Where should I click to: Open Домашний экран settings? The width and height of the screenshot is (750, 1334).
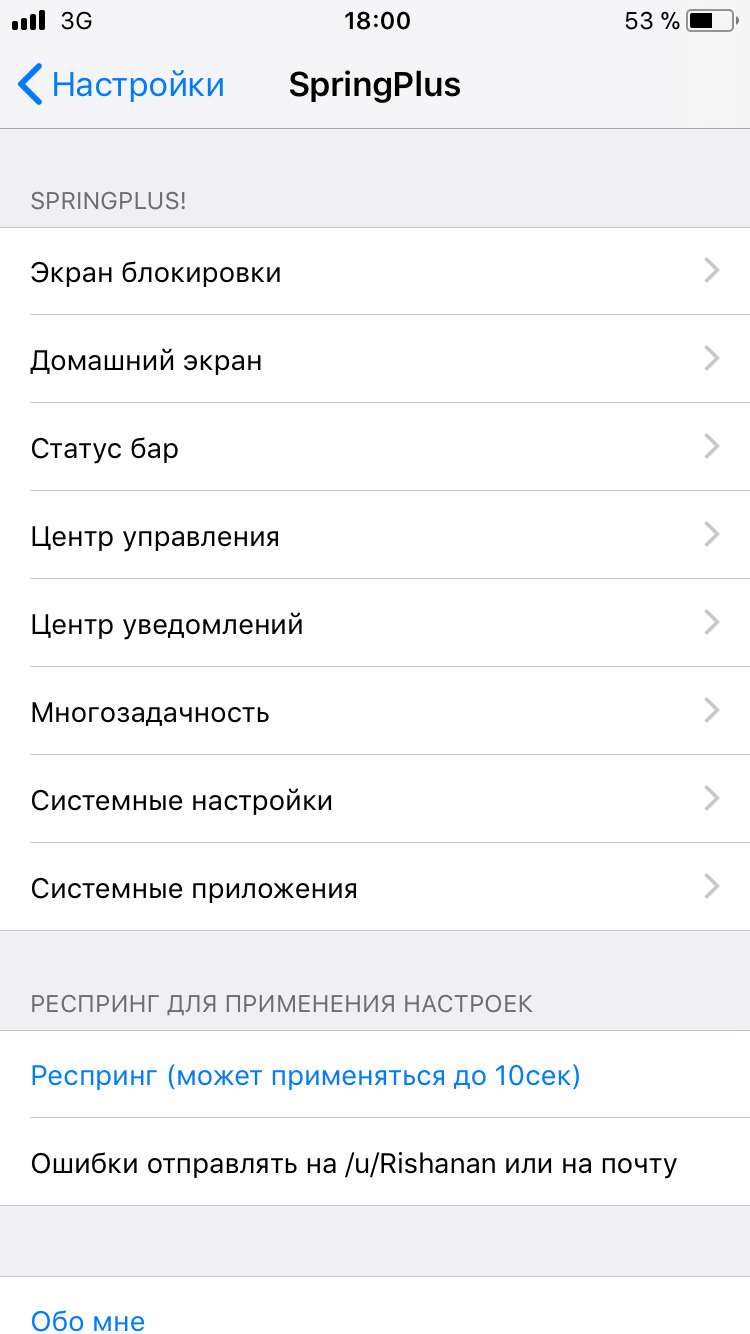click(x=375, y=359)
